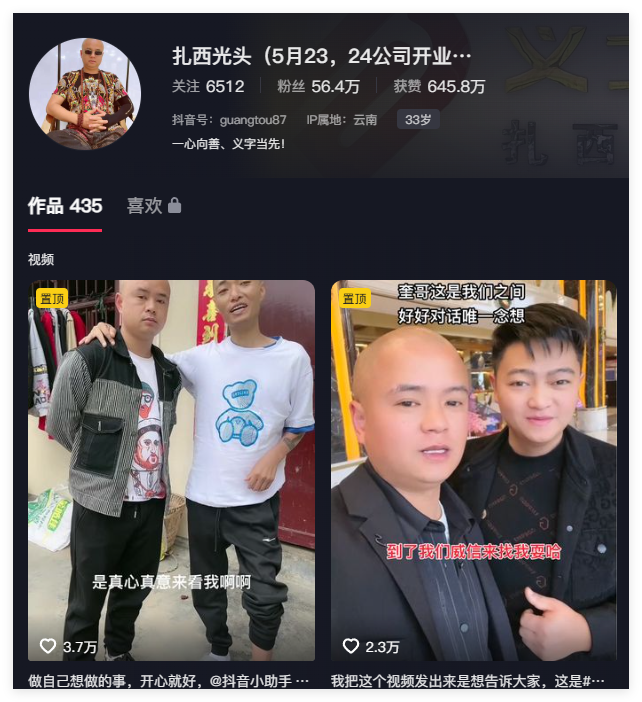Switch to the 作品 435 tab

coord(65,206)
